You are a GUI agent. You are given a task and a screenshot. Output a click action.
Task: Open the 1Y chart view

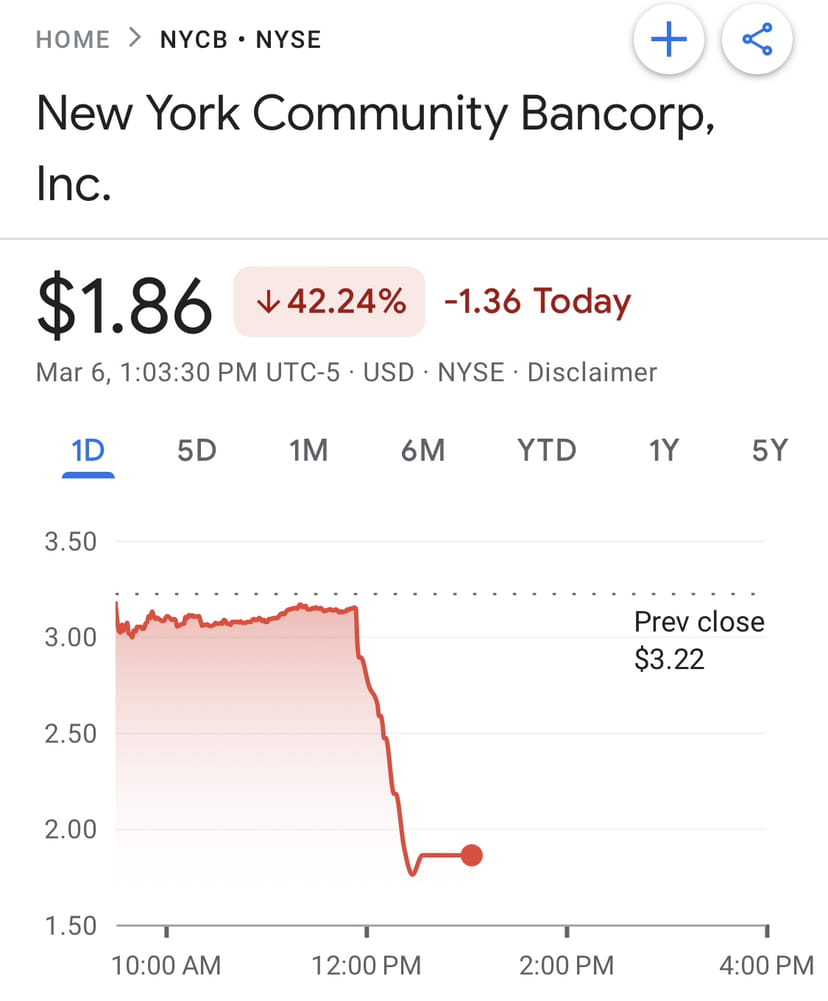663,451
